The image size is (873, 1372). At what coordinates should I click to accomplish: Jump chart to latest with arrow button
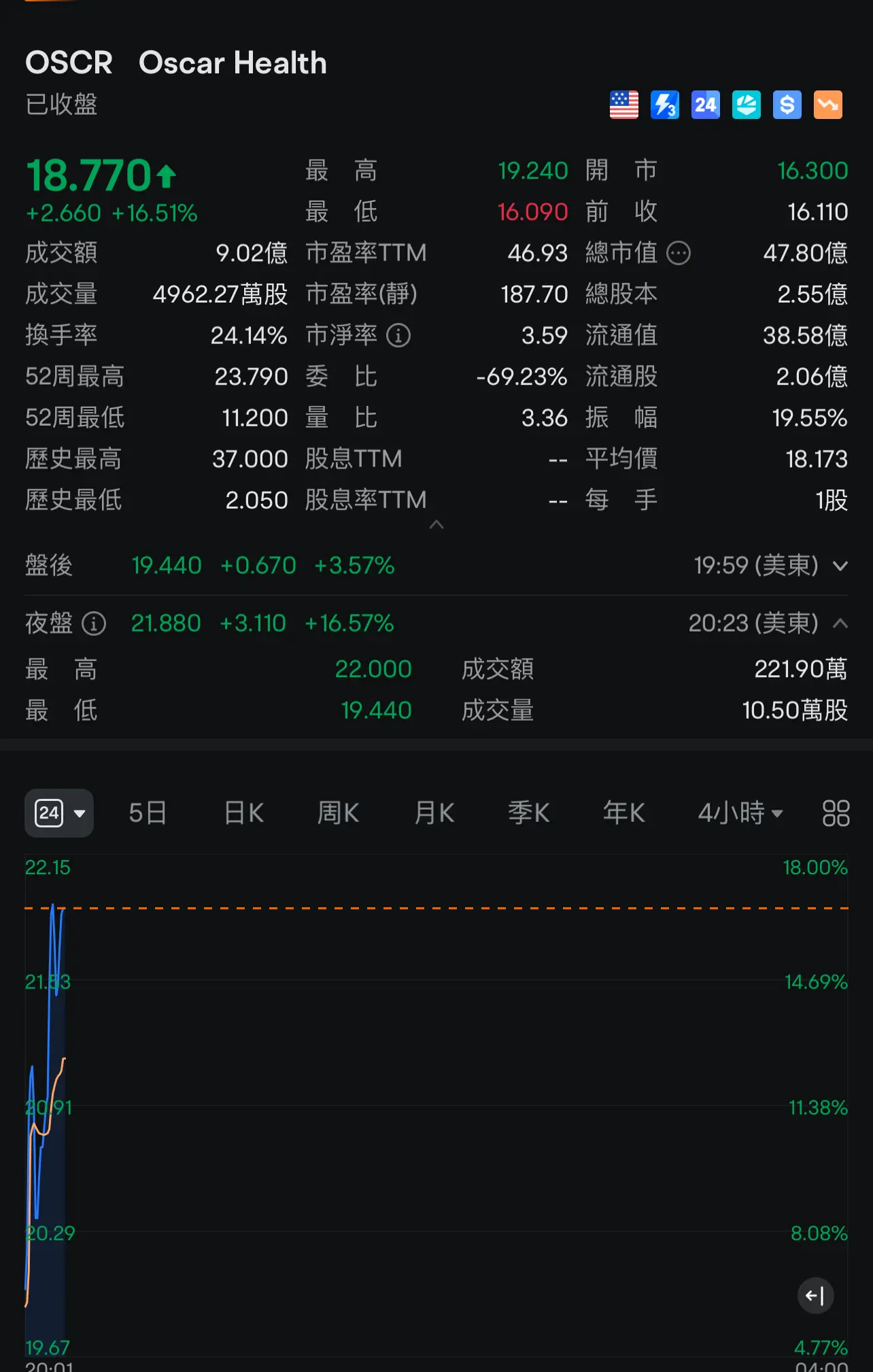click(815, 1296)
